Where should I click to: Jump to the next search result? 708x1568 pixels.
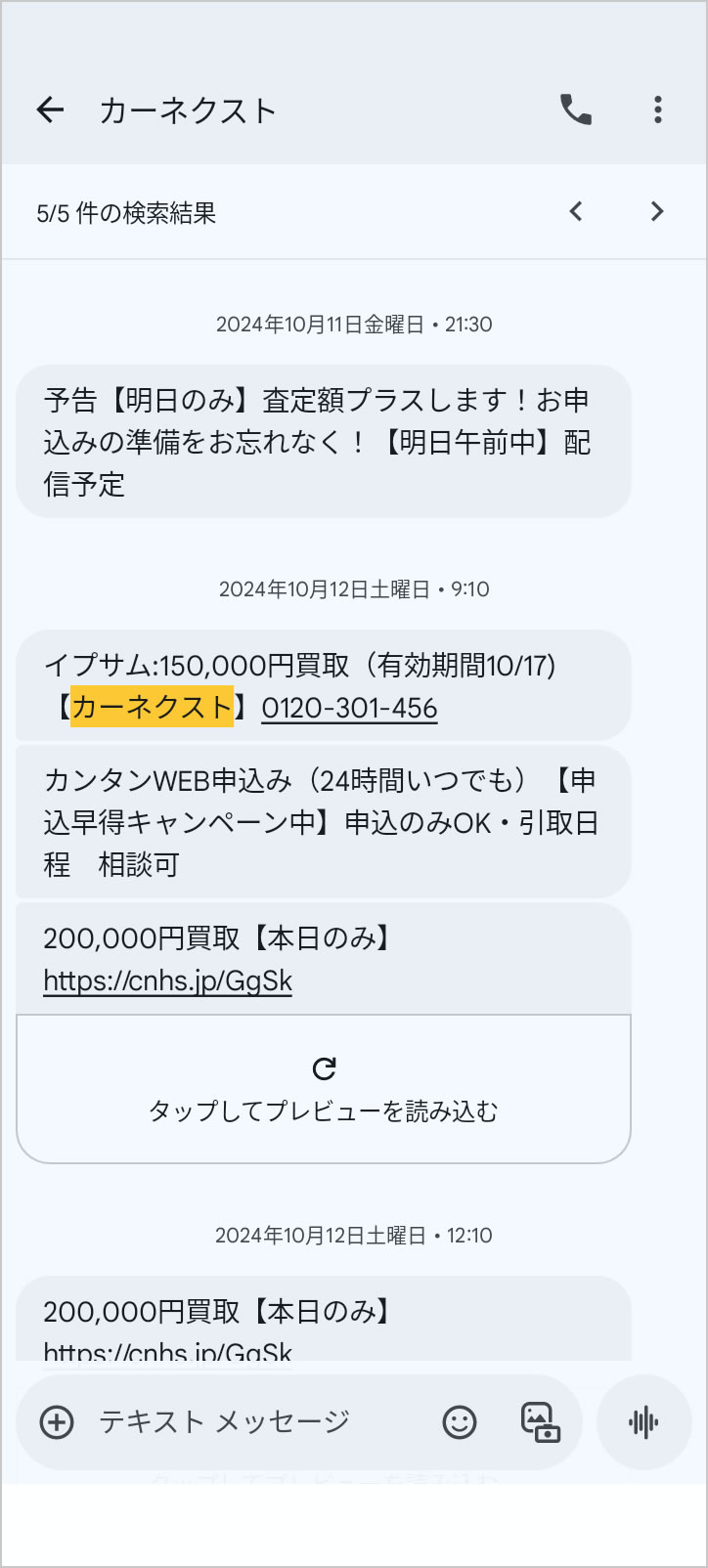click(x=657, y=211)
